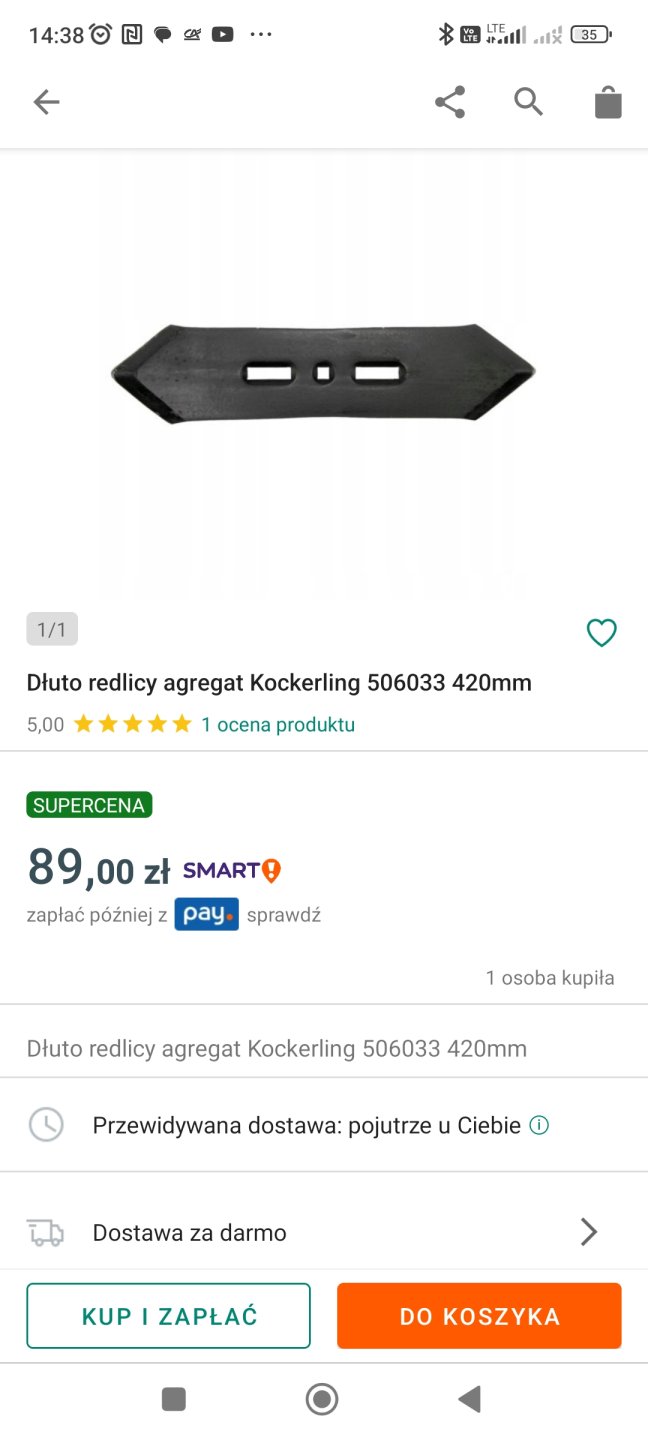Open the 'Dostawa za darmo' delivery options
Screen dimensions: 648x1440
324,1233
